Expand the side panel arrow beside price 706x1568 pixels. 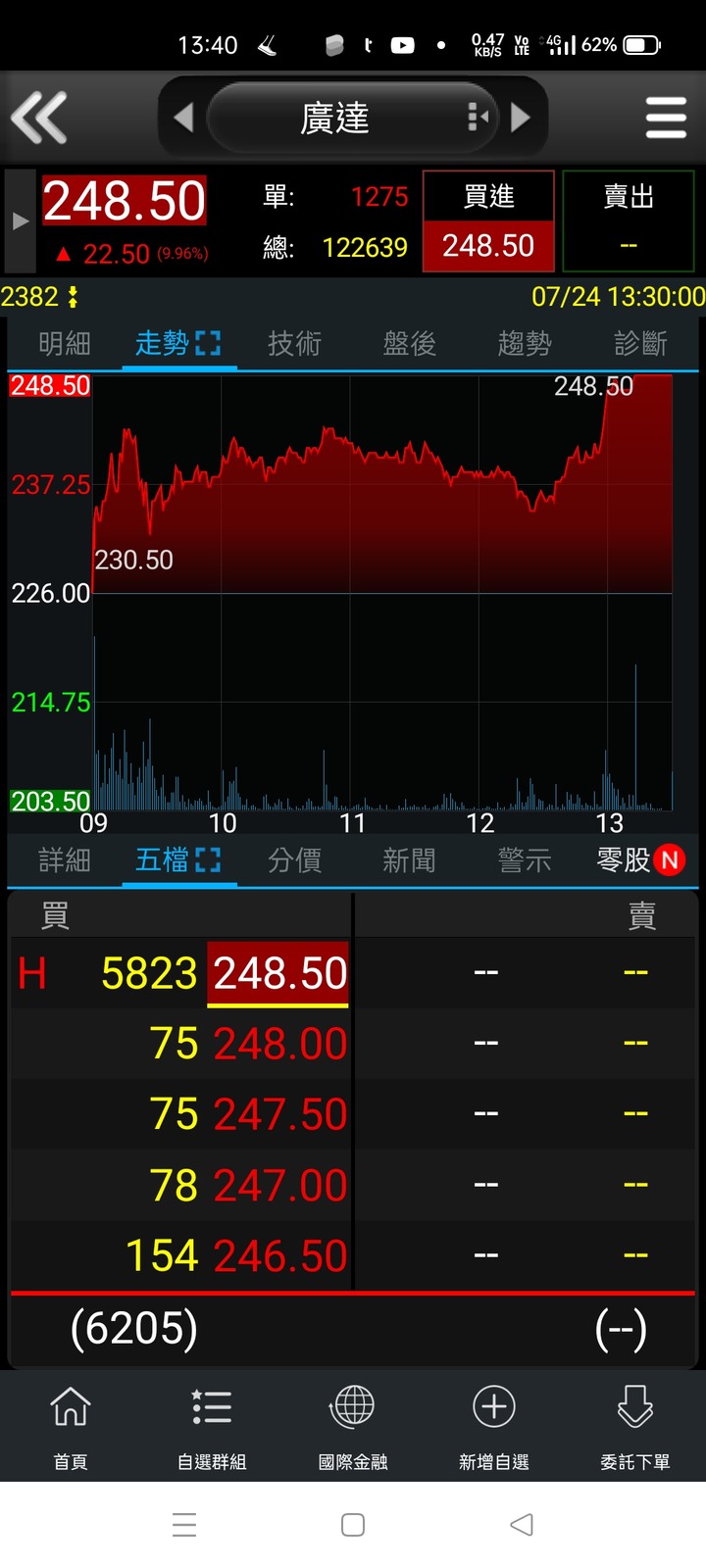(21, 221)
